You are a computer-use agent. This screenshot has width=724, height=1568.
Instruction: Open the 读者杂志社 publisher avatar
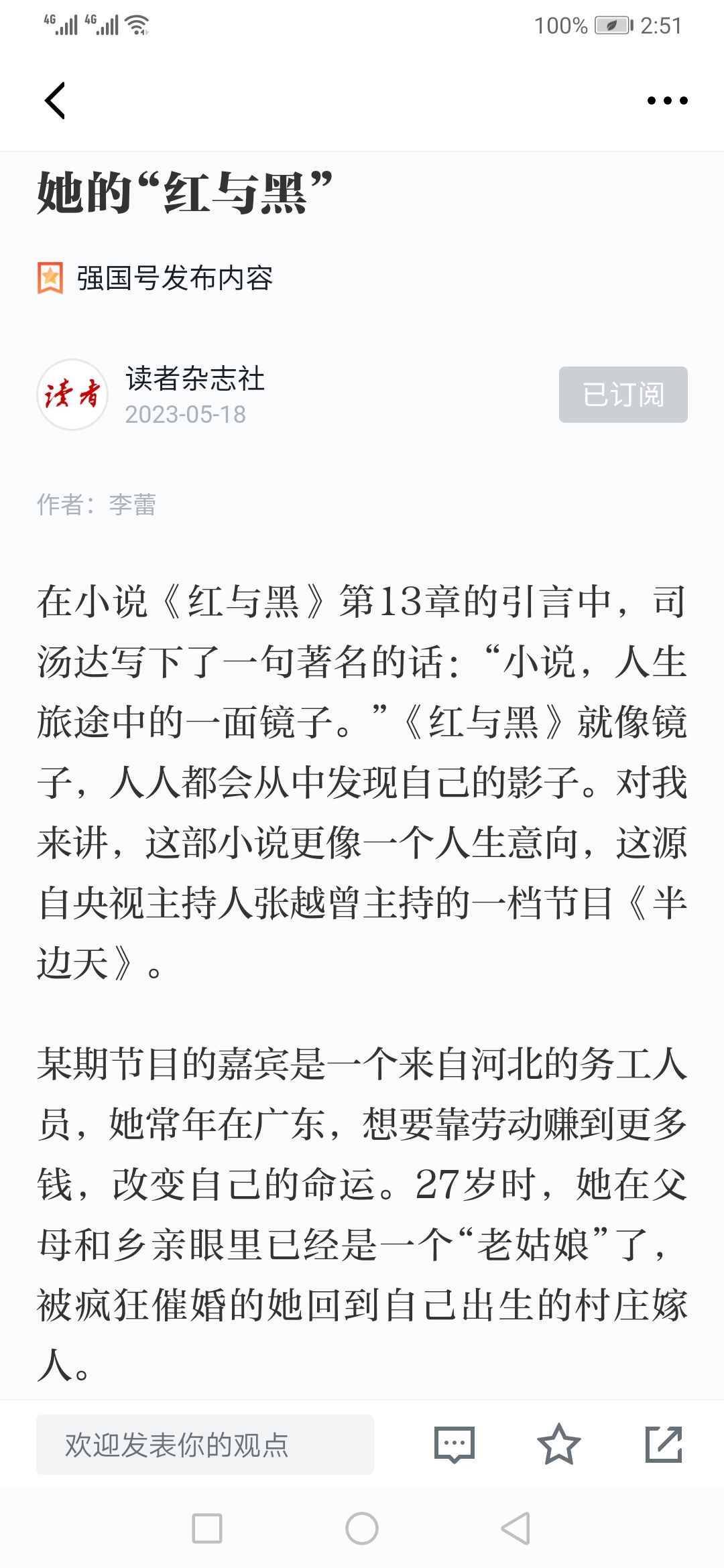pos(72,395)
